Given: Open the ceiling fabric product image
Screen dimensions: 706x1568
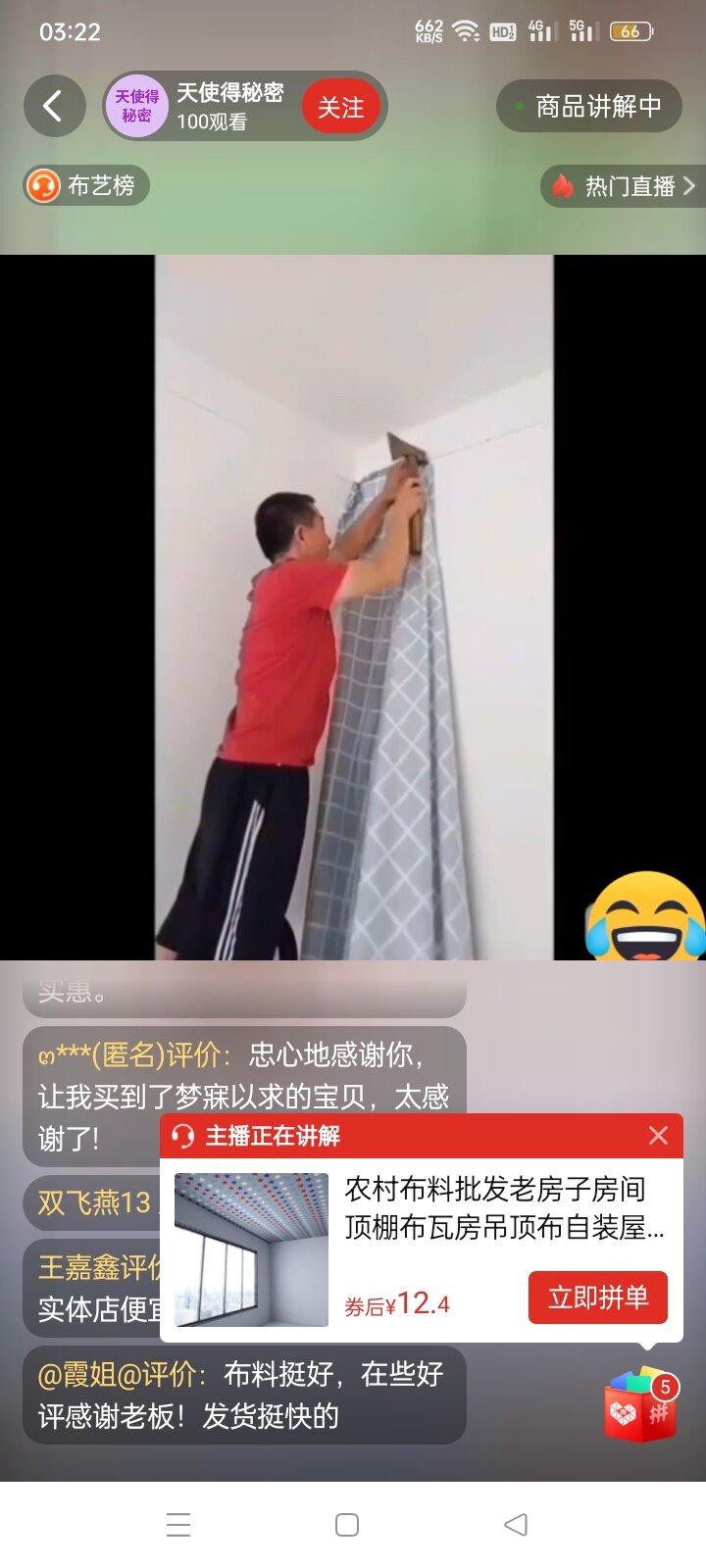Looking at the screenshot, I should point(252,1249).
